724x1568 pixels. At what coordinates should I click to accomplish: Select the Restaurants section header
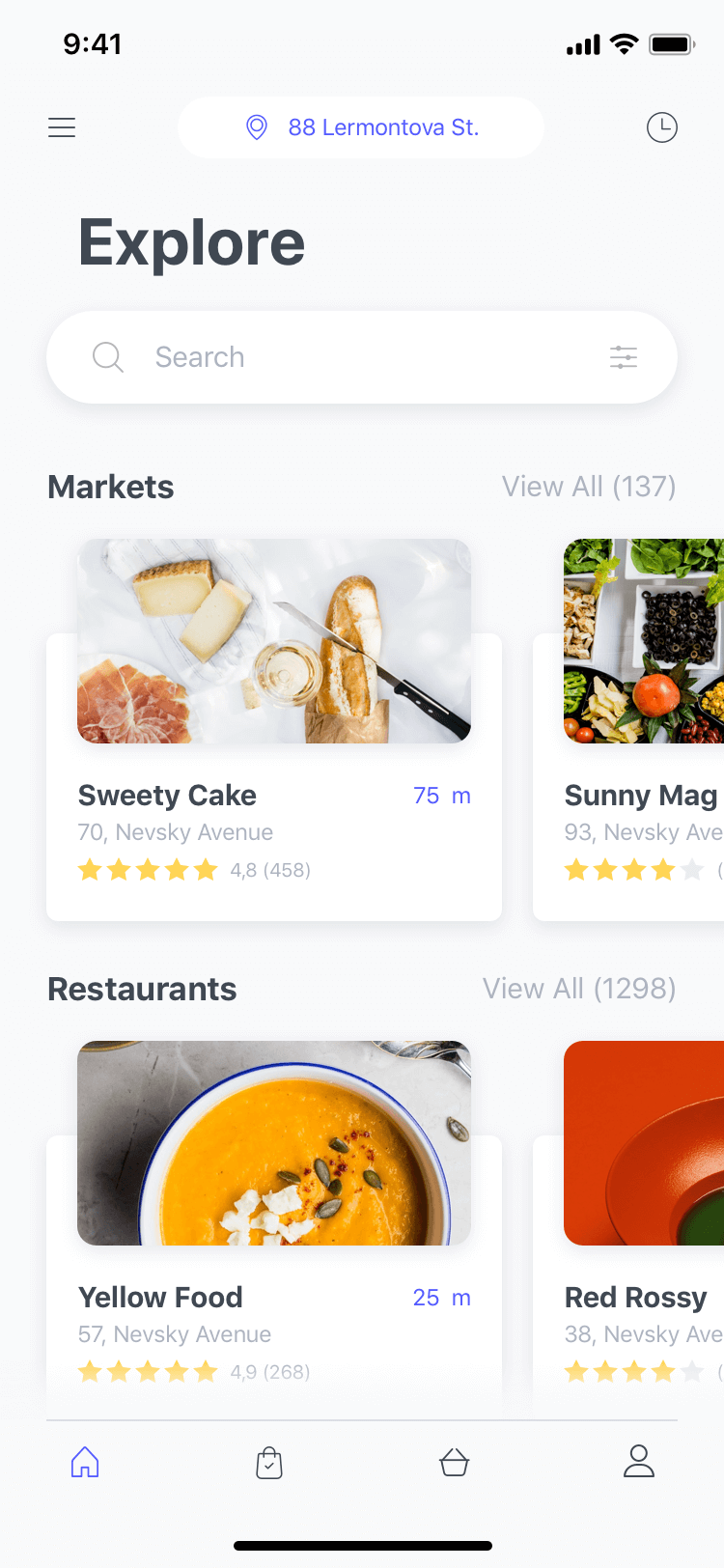pos(142,989)
